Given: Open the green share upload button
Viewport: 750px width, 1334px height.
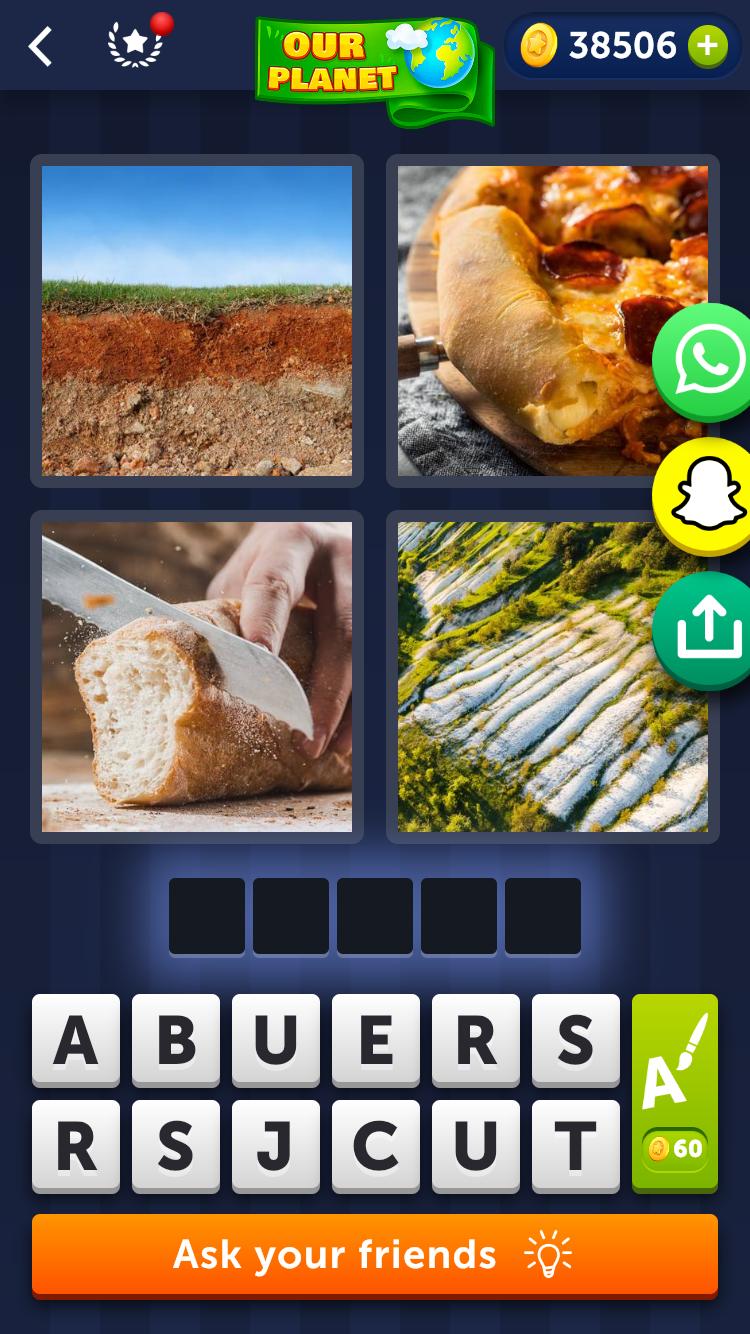Looking at the screenshot, I should click(x=703, y=631).
